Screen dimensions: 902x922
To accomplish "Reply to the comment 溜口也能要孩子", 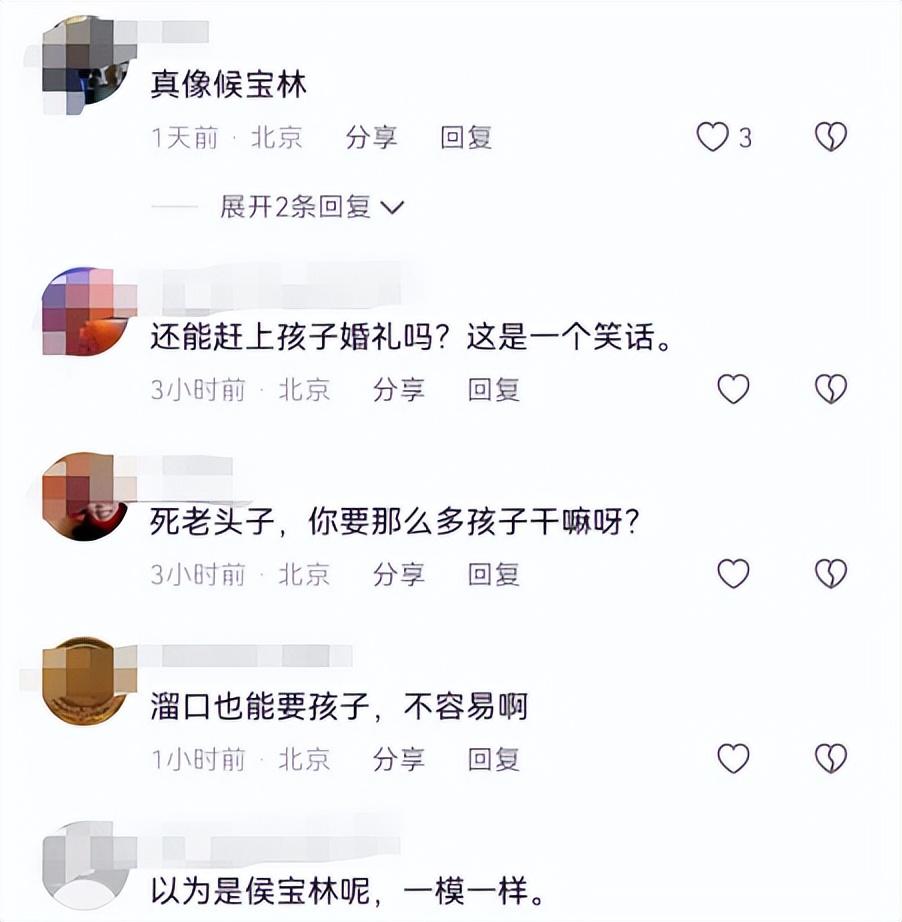I will pos(494,759).
